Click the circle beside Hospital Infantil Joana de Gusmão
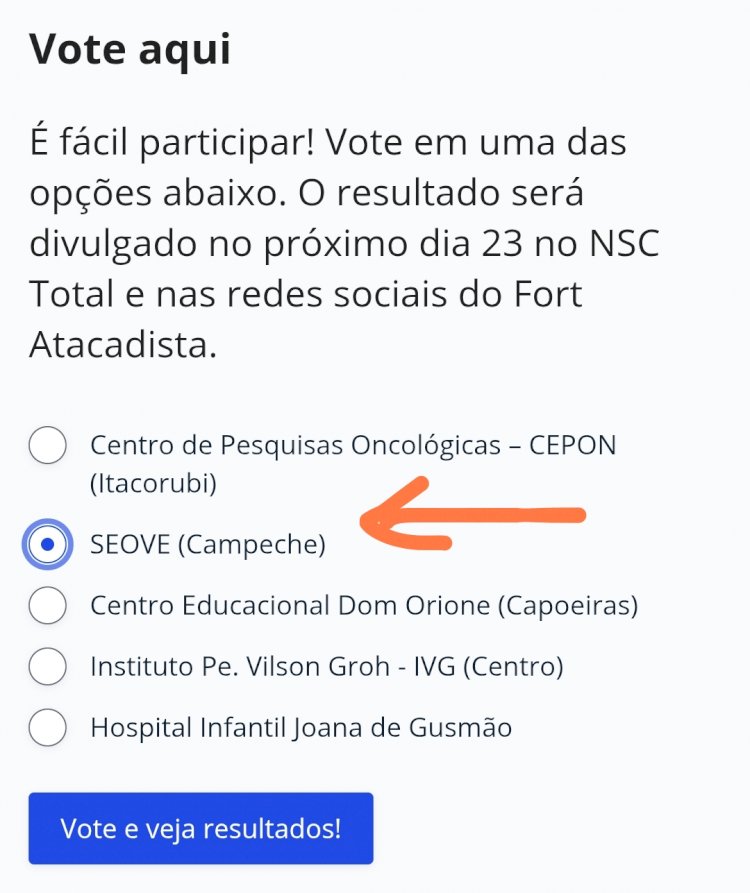 pyautogui.click(x=46, y=728)
